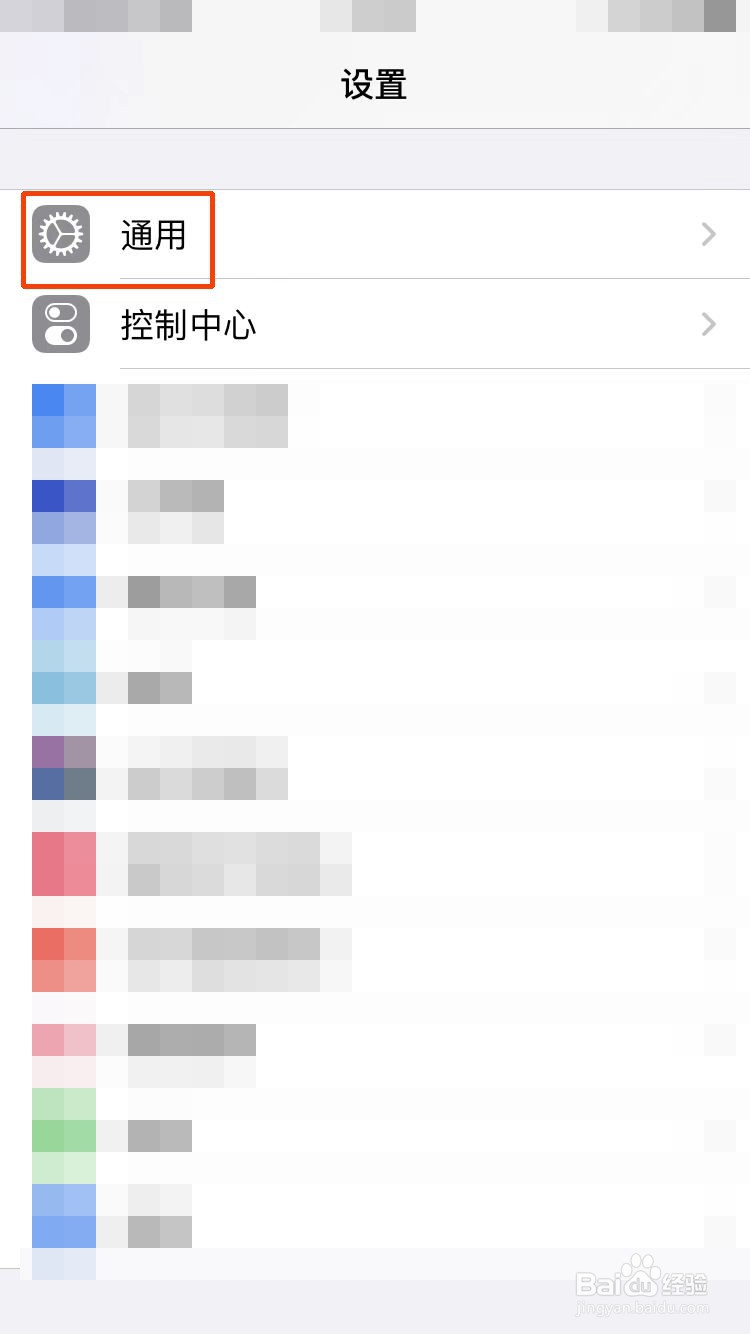Open the 通用 settings entry

pyautogui.click(x=155, y=234)
